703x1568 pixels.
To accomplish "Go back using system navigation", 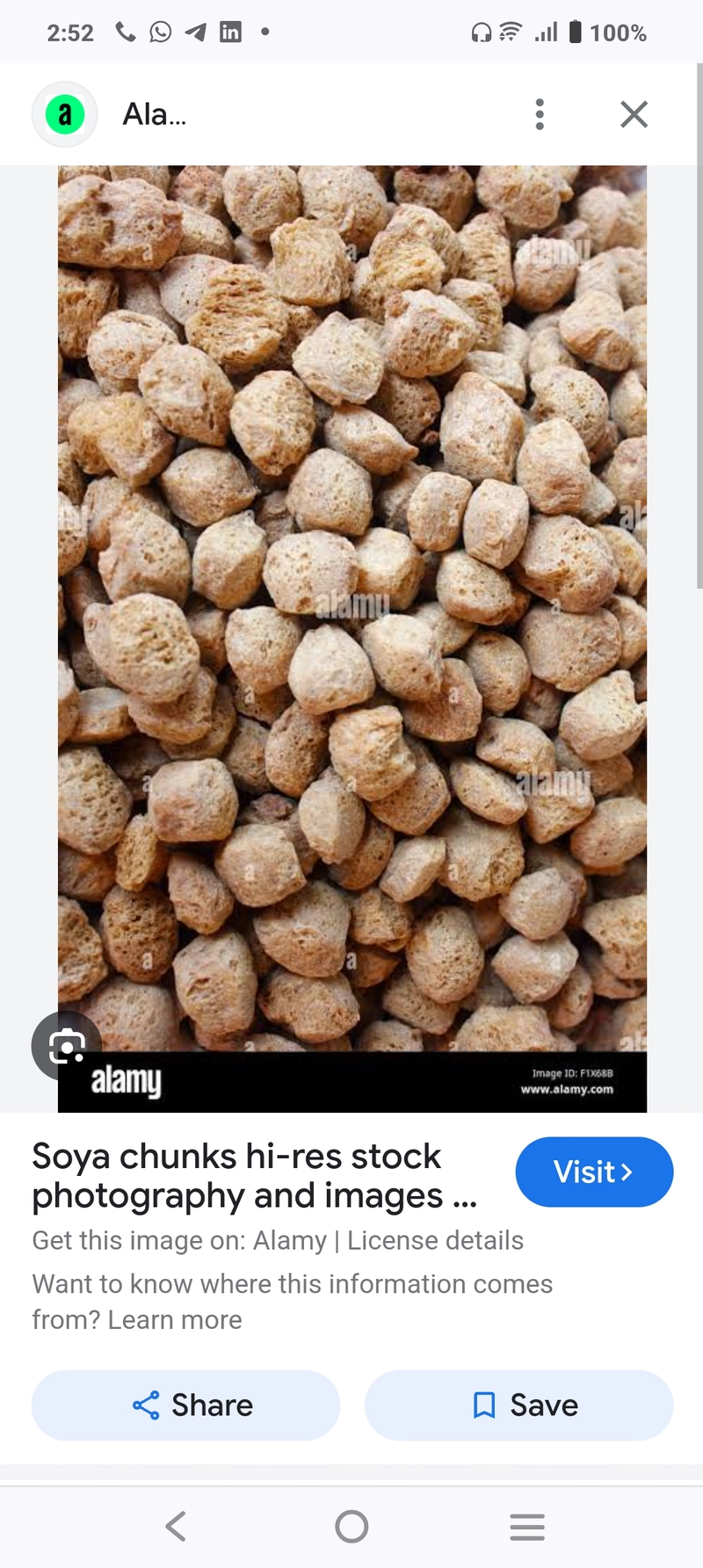I will tap(176, 1527).
